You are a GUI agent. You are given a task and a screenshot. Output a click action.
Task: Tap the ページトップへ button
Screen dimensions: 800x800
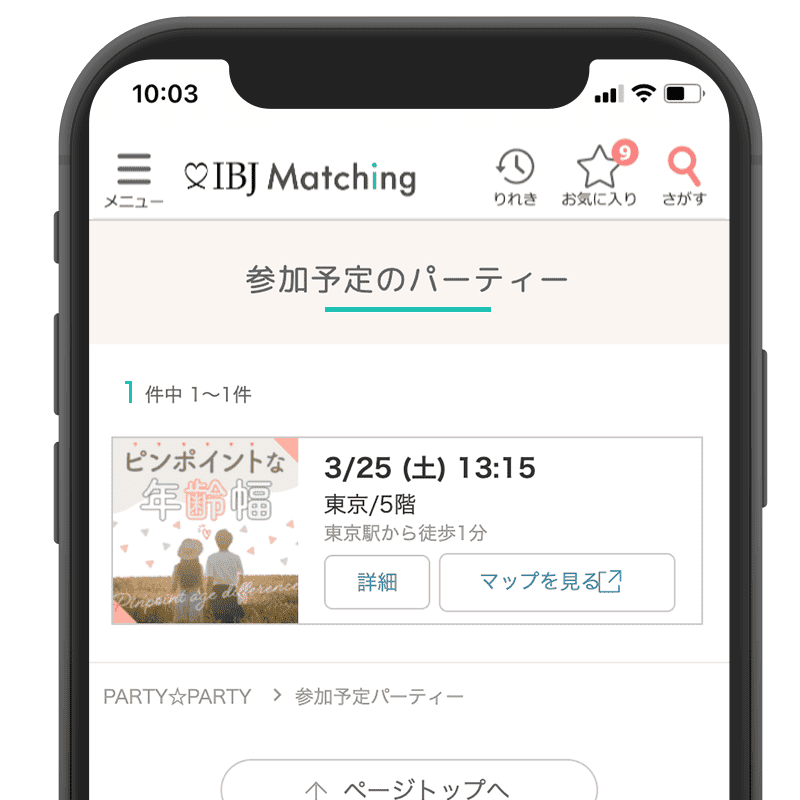[408, 785]
